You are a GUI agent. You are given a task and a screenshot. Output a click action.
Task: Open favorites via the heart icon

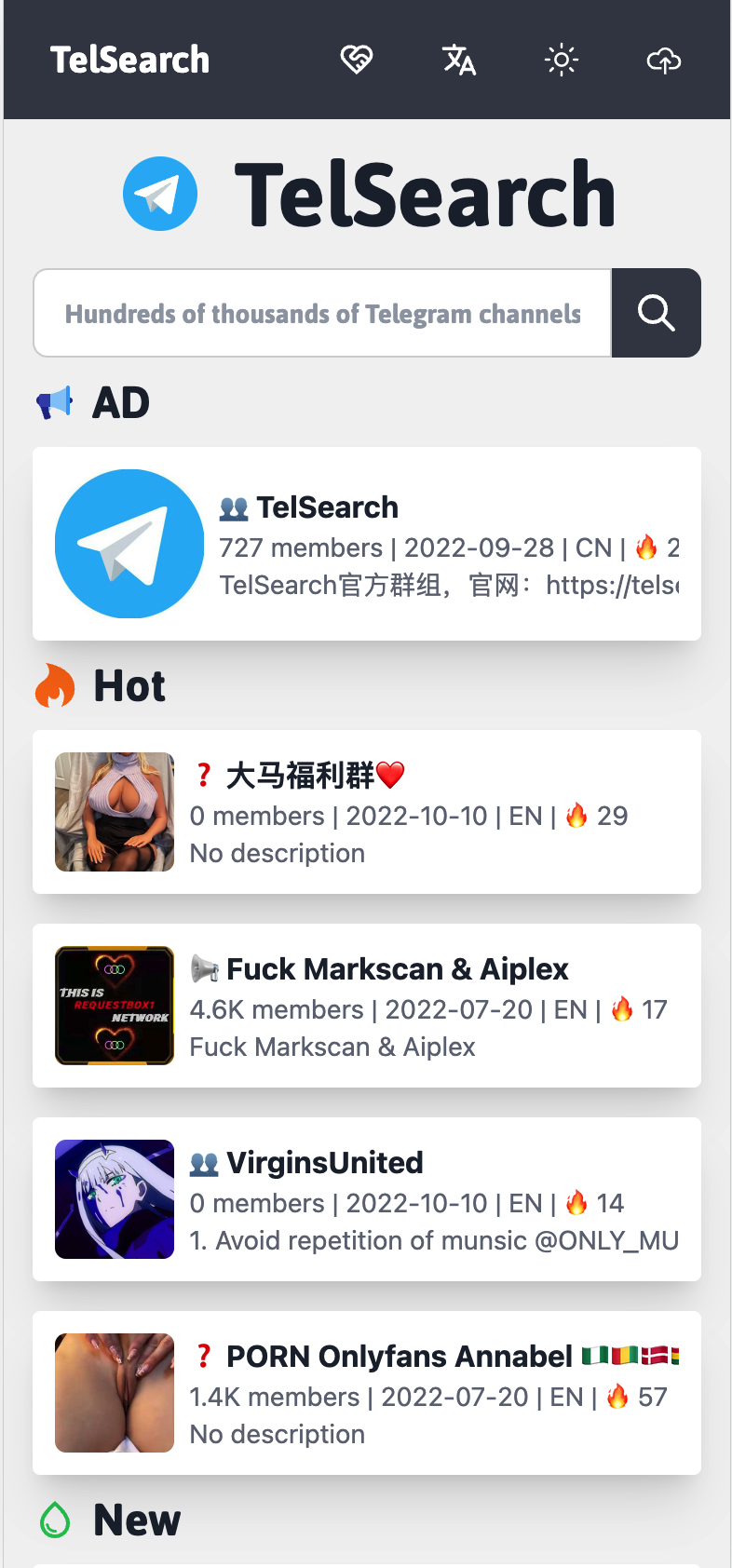[357, 60]
